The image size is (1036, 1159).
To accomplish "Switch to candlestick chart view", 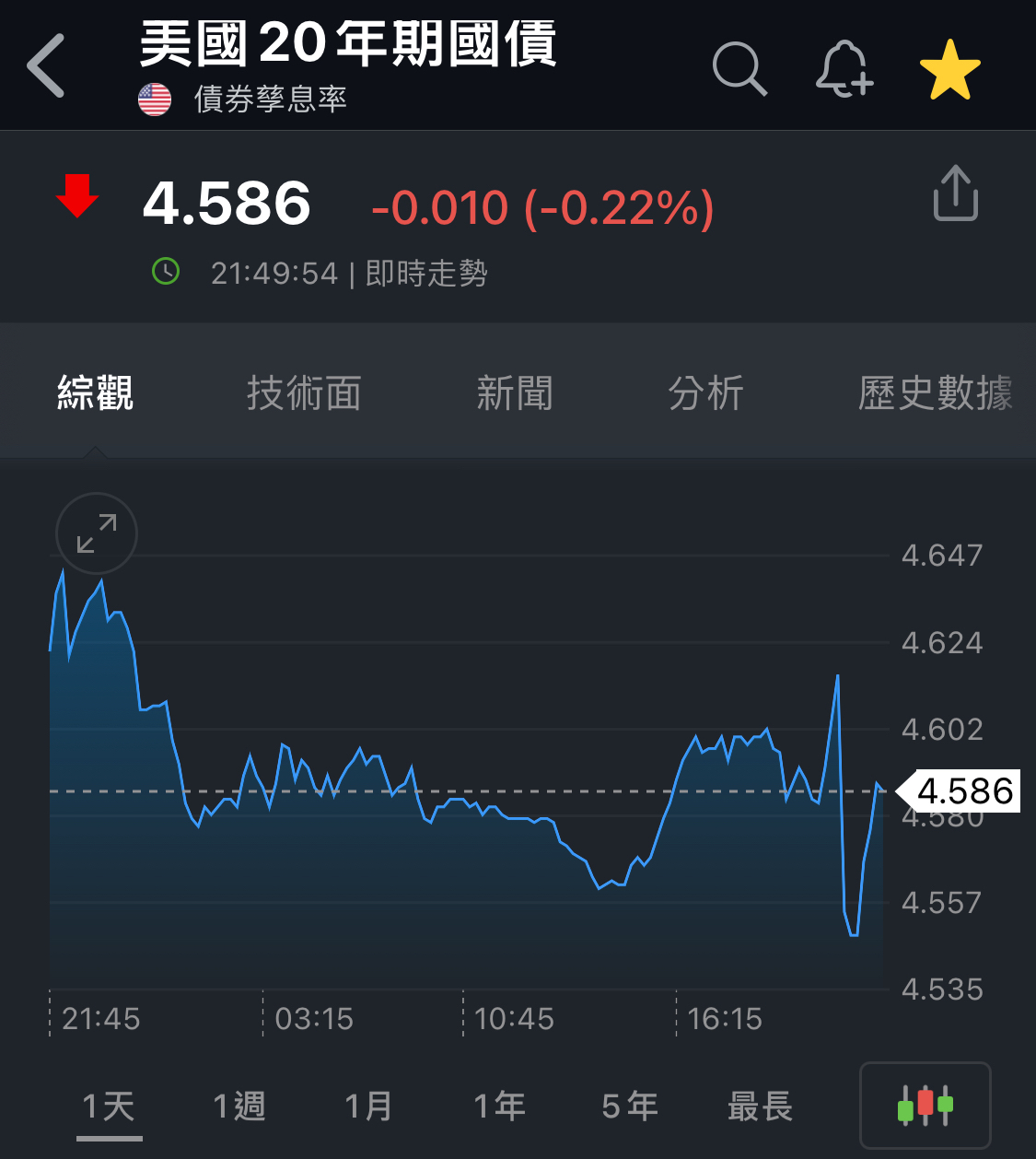I will coord(925,1106).
